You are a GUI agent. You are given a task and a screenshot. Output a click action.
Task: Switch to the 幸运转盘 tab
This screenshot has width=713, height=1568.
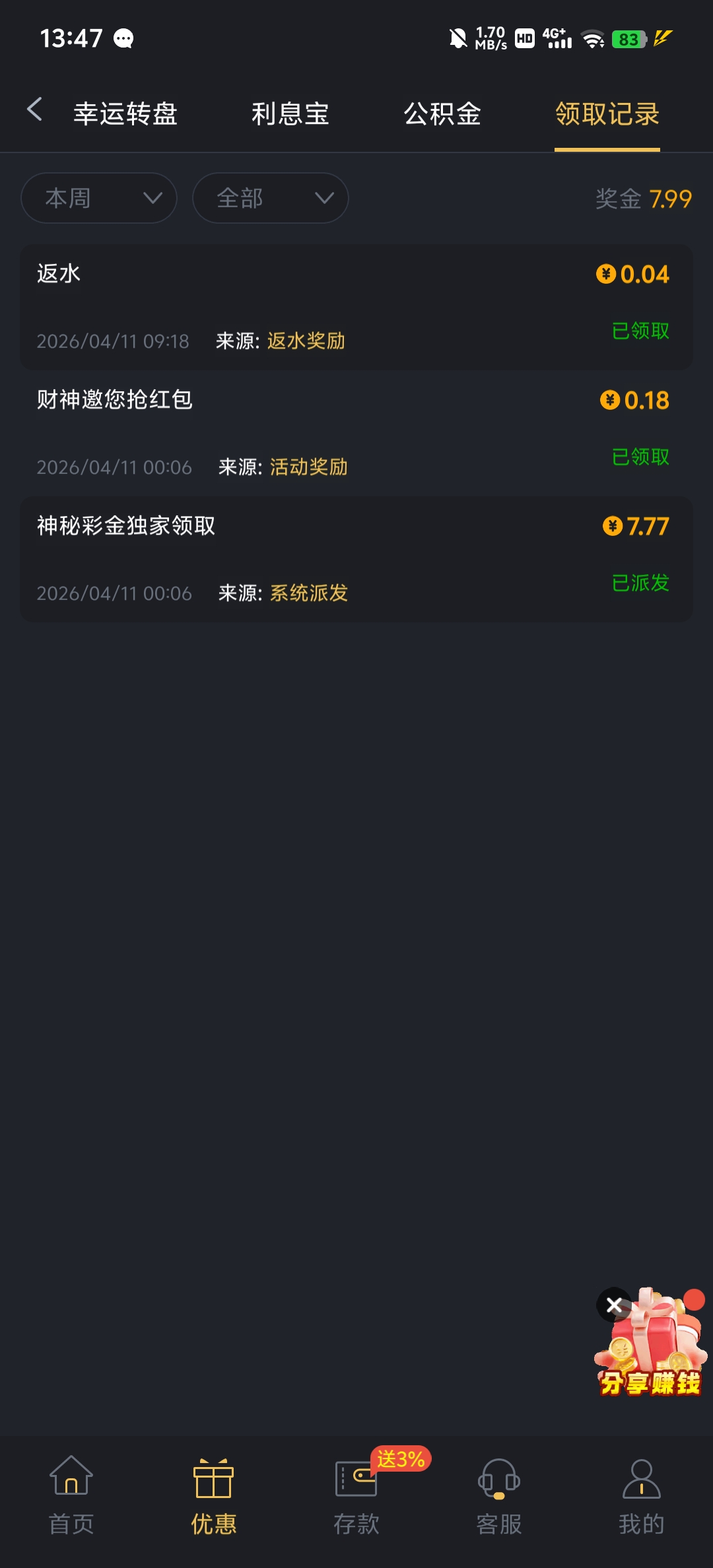point(125,114)
